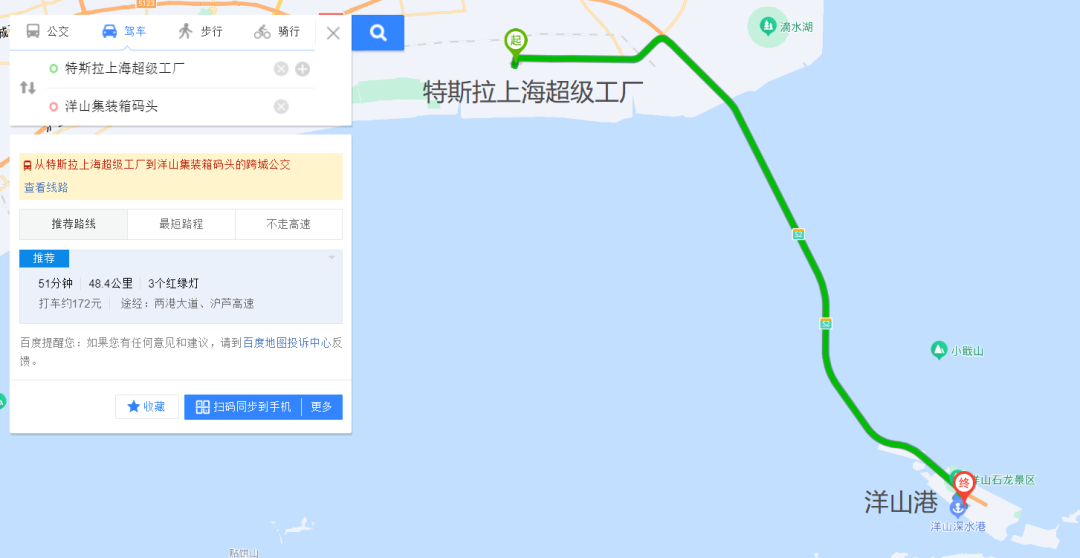Clear the destination field

coord(281,107)
